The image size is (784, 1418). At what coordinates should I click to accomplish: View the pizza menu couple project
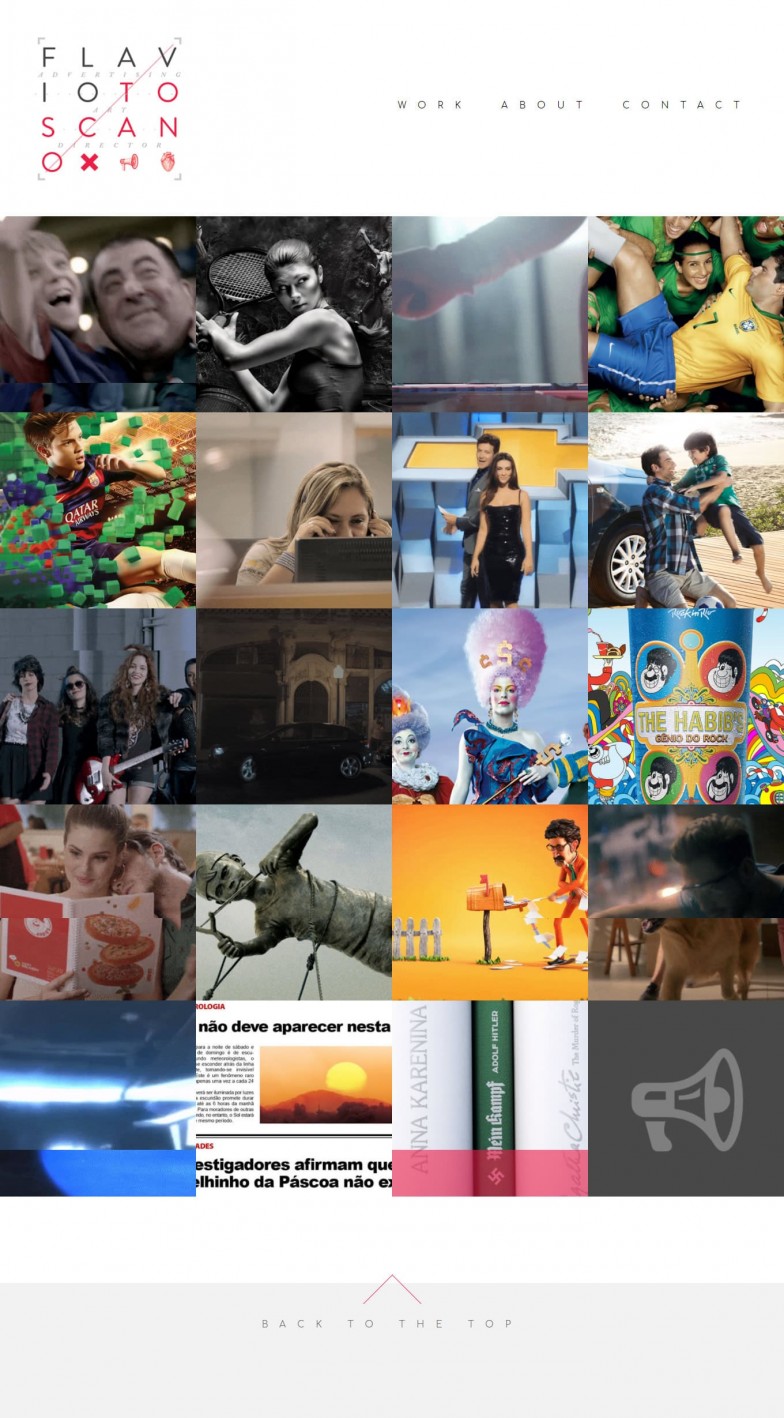[98, 902]
